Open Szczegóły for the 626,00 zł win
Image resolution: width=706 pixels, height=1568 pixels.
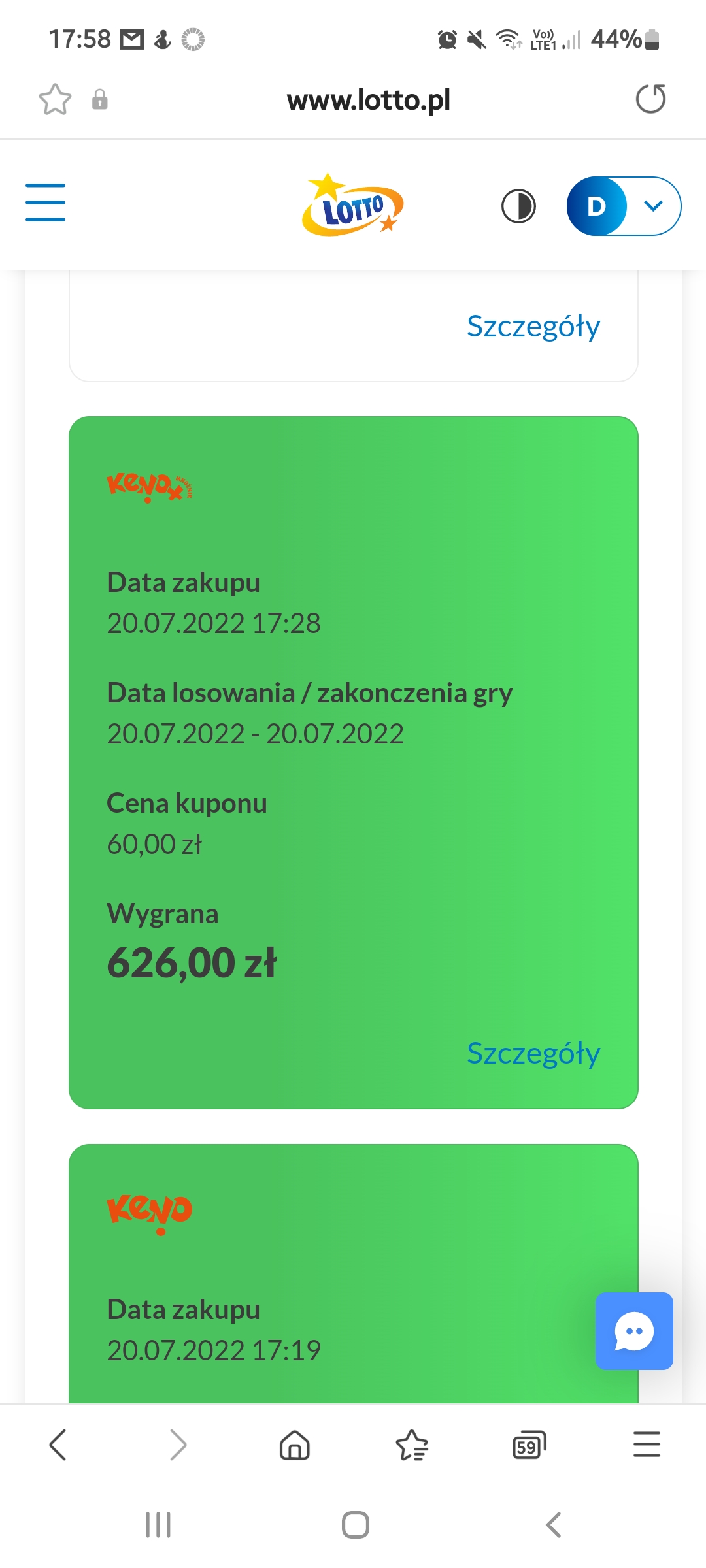tap(533, 1053)
